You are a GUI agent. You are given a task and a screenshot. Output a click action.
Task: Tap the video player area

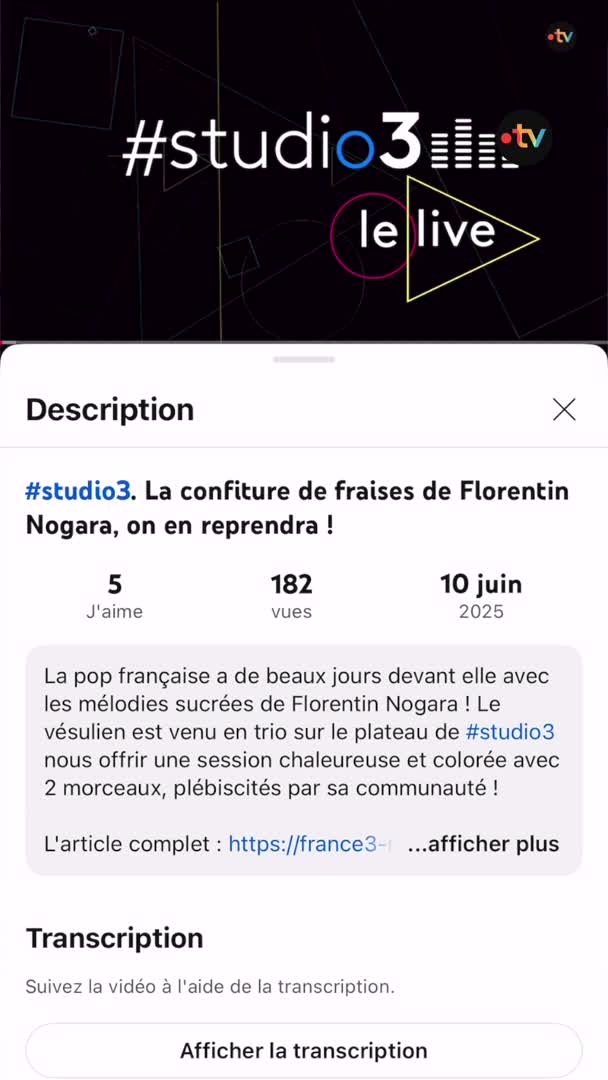304,170
